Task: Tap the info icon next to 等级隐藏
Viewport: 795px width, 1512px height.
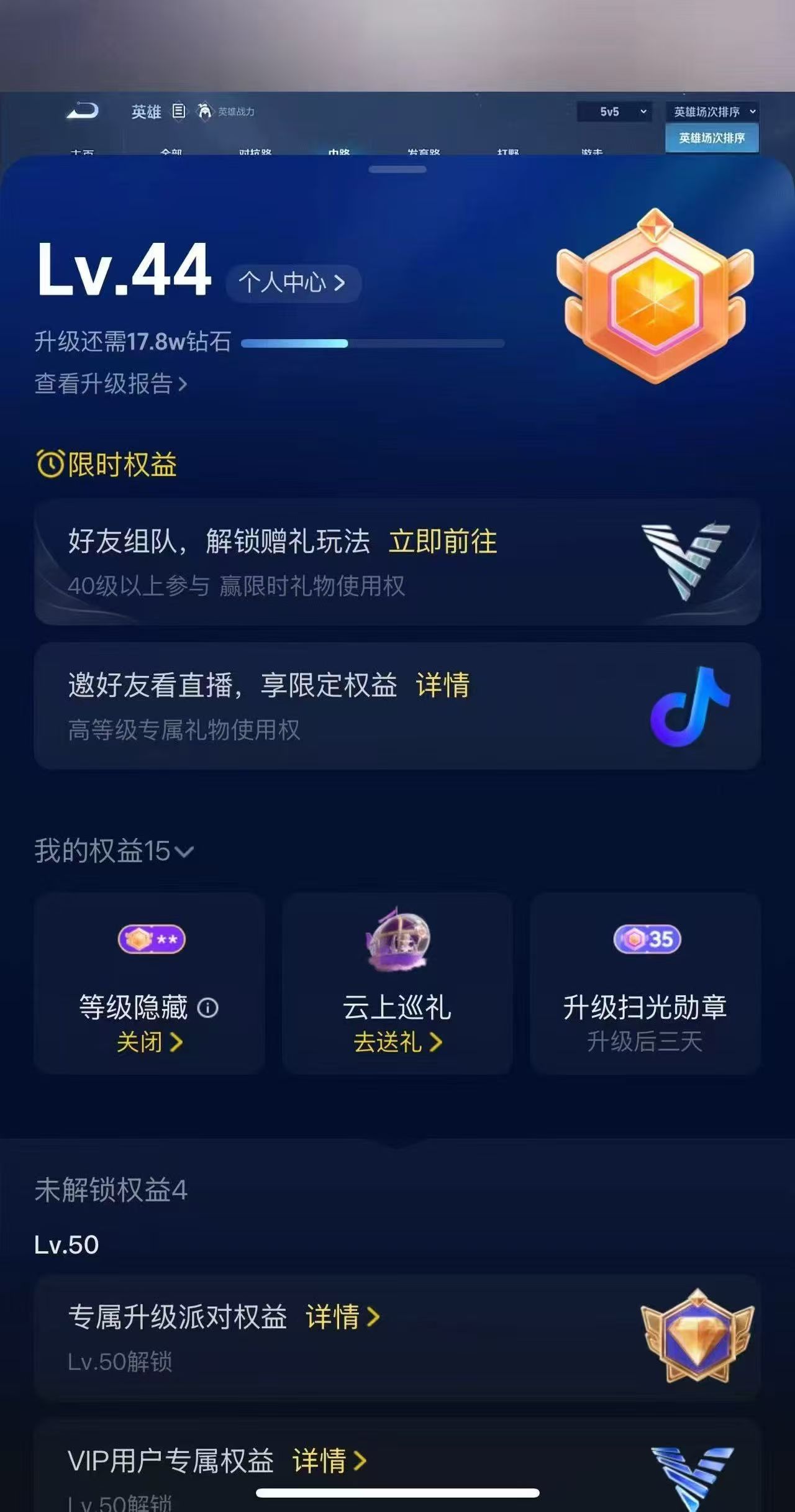Action: pyautogui.click(x=209, y=1008)
